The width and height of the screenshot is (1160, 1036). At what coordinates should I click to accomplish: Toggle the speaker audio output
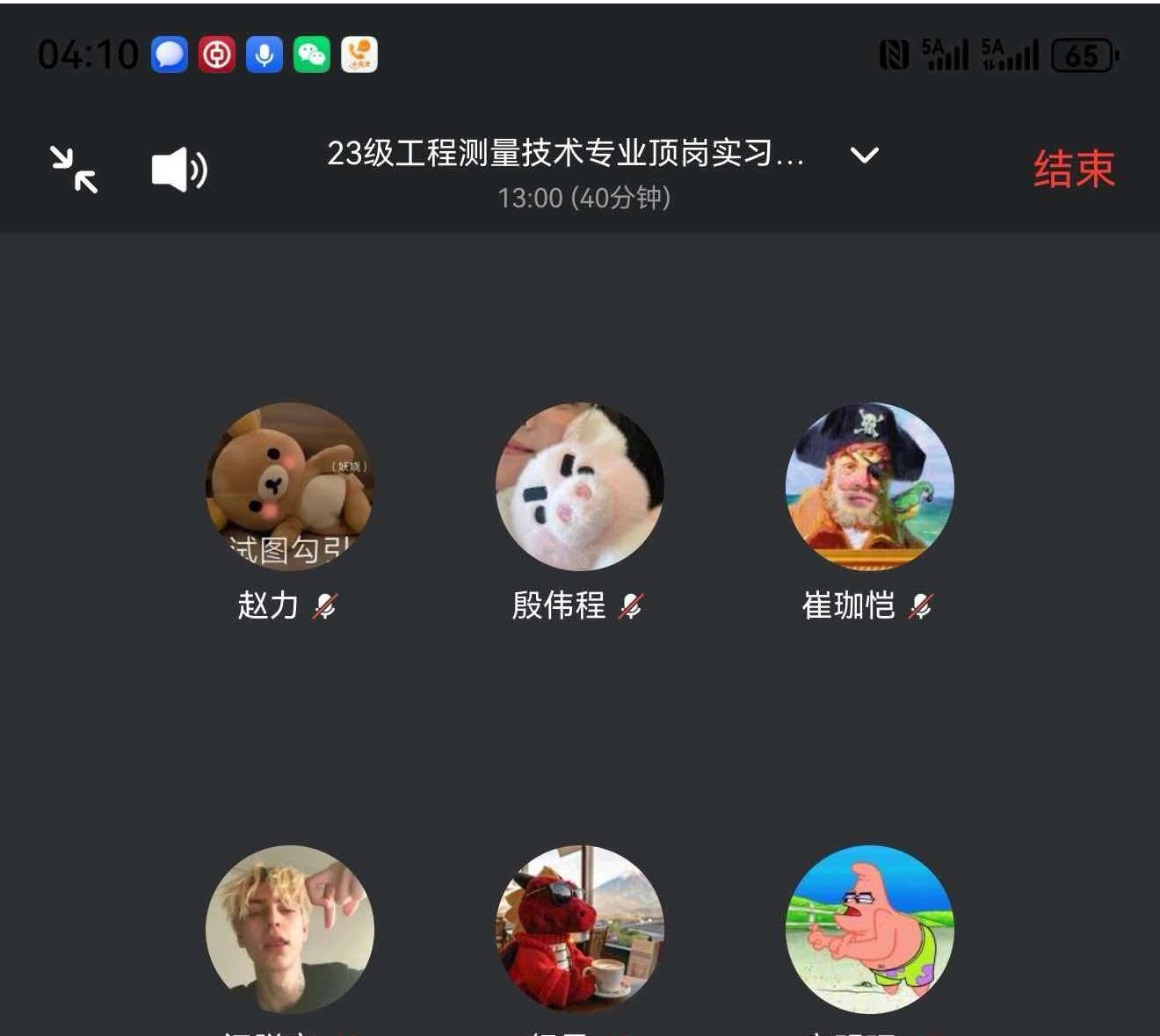pos(178,169)
